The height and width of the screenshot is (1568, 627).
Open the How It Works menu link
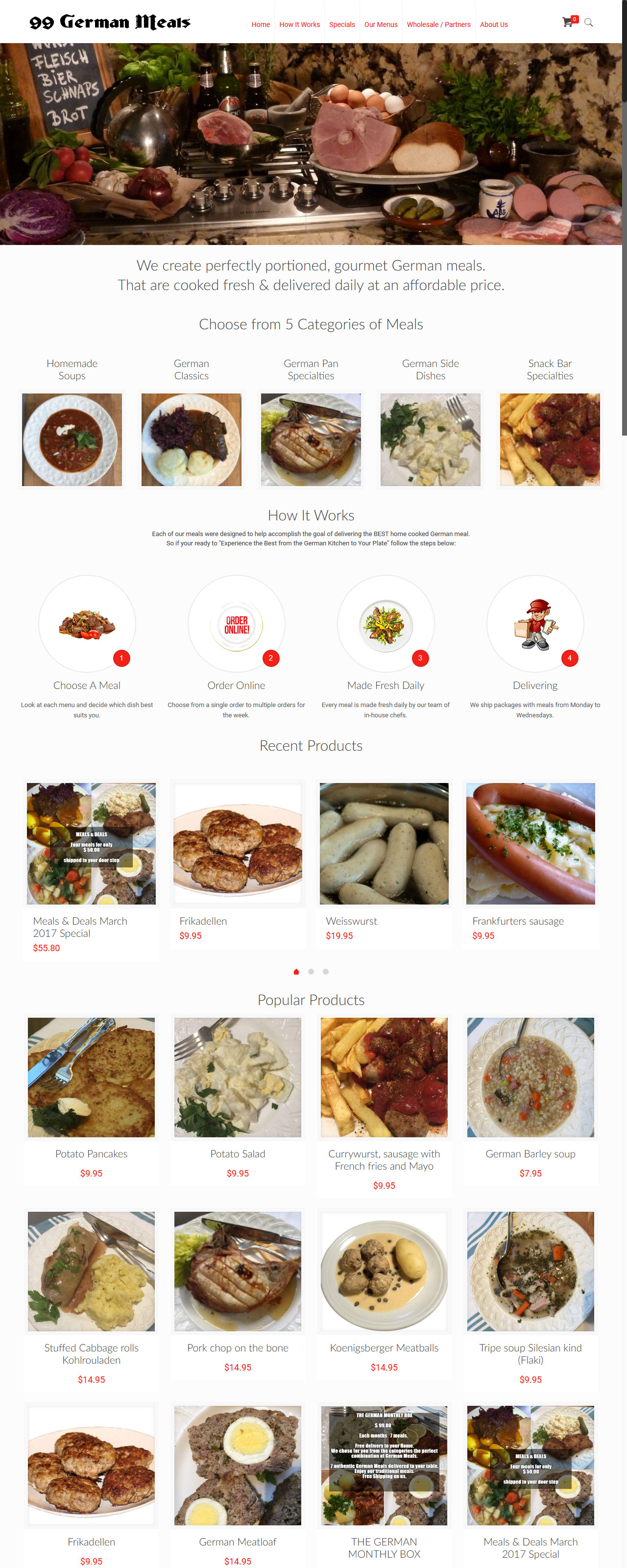[x=299, y=25]
